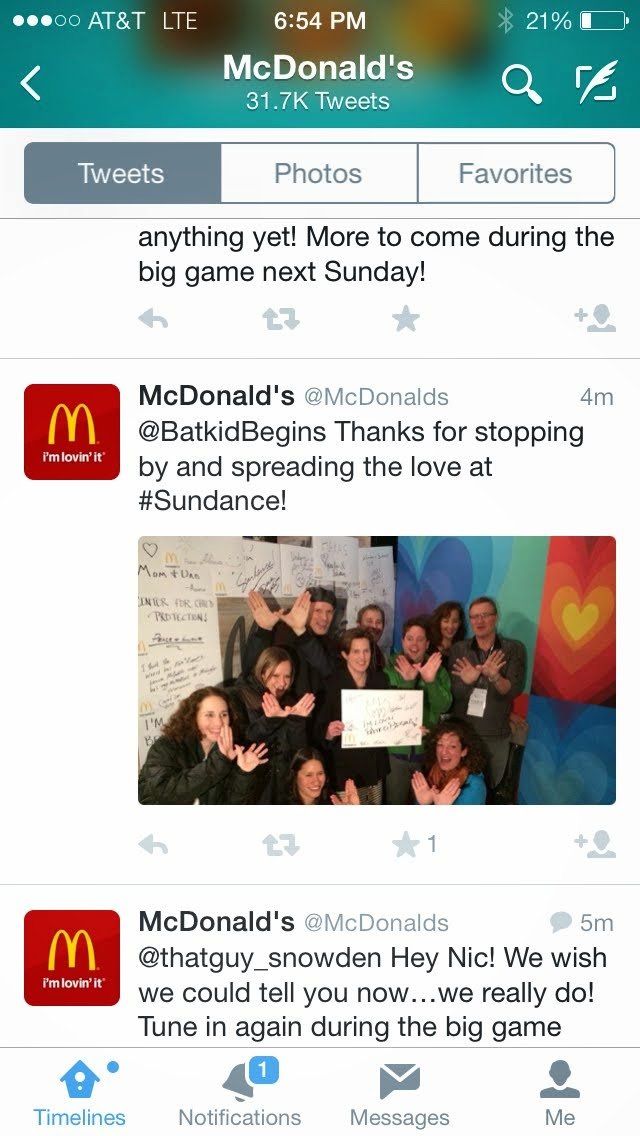Tap follow icon under the Sundance tweet
The width and height of the screenshot is (640, 1136).
coord(595,845)
